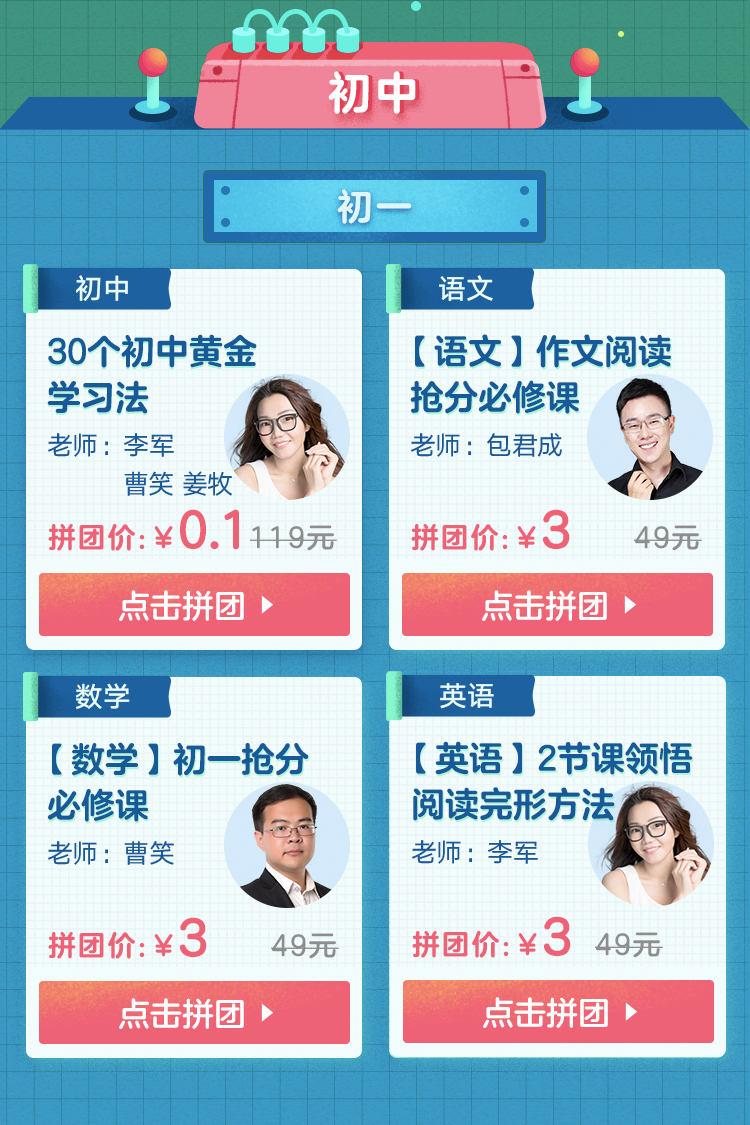Open the 30个初中黄金学习法 course card
Viewport: 750px width, 1125px height.
(x=150, y=375)
